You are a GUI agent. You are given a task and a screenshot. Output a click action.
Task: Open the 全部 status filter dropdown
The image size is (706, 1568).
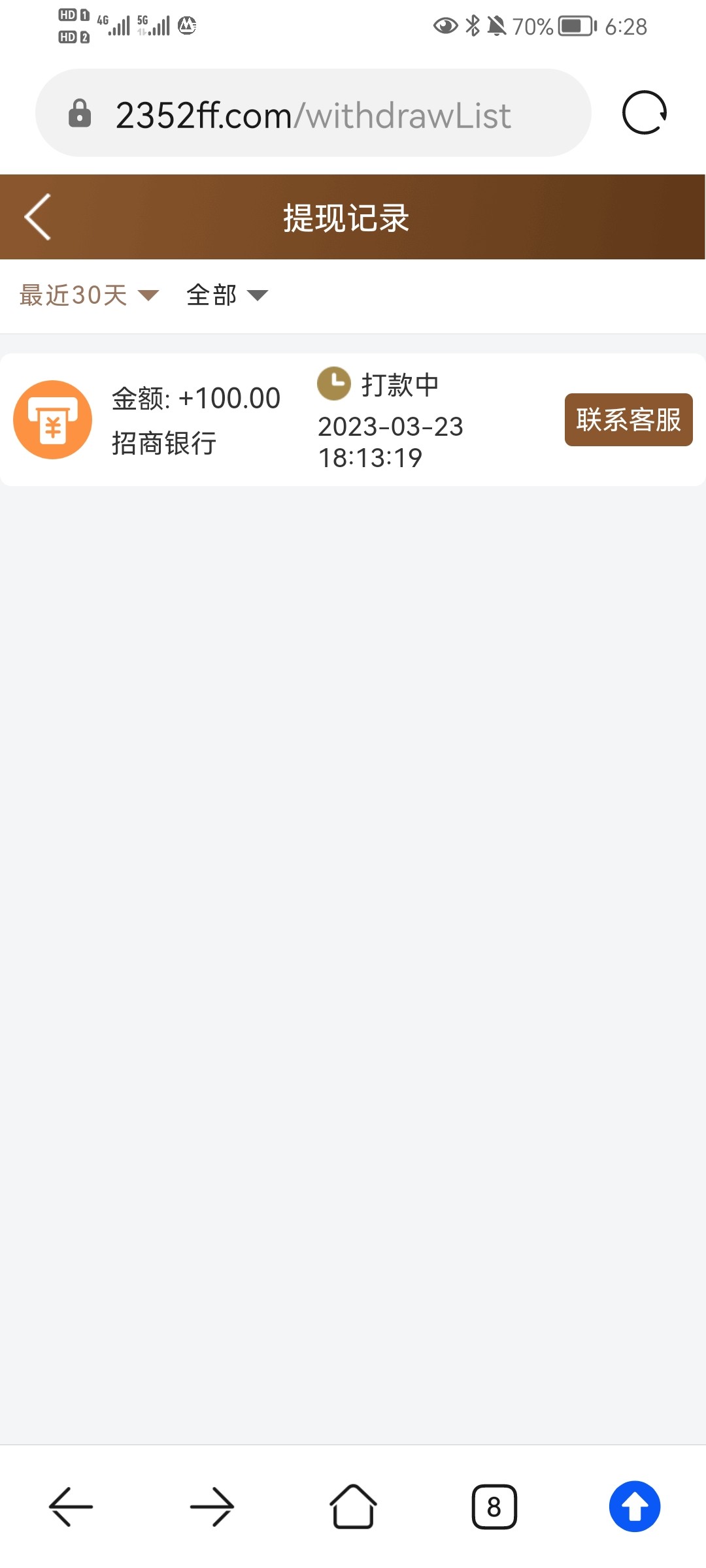227,295
